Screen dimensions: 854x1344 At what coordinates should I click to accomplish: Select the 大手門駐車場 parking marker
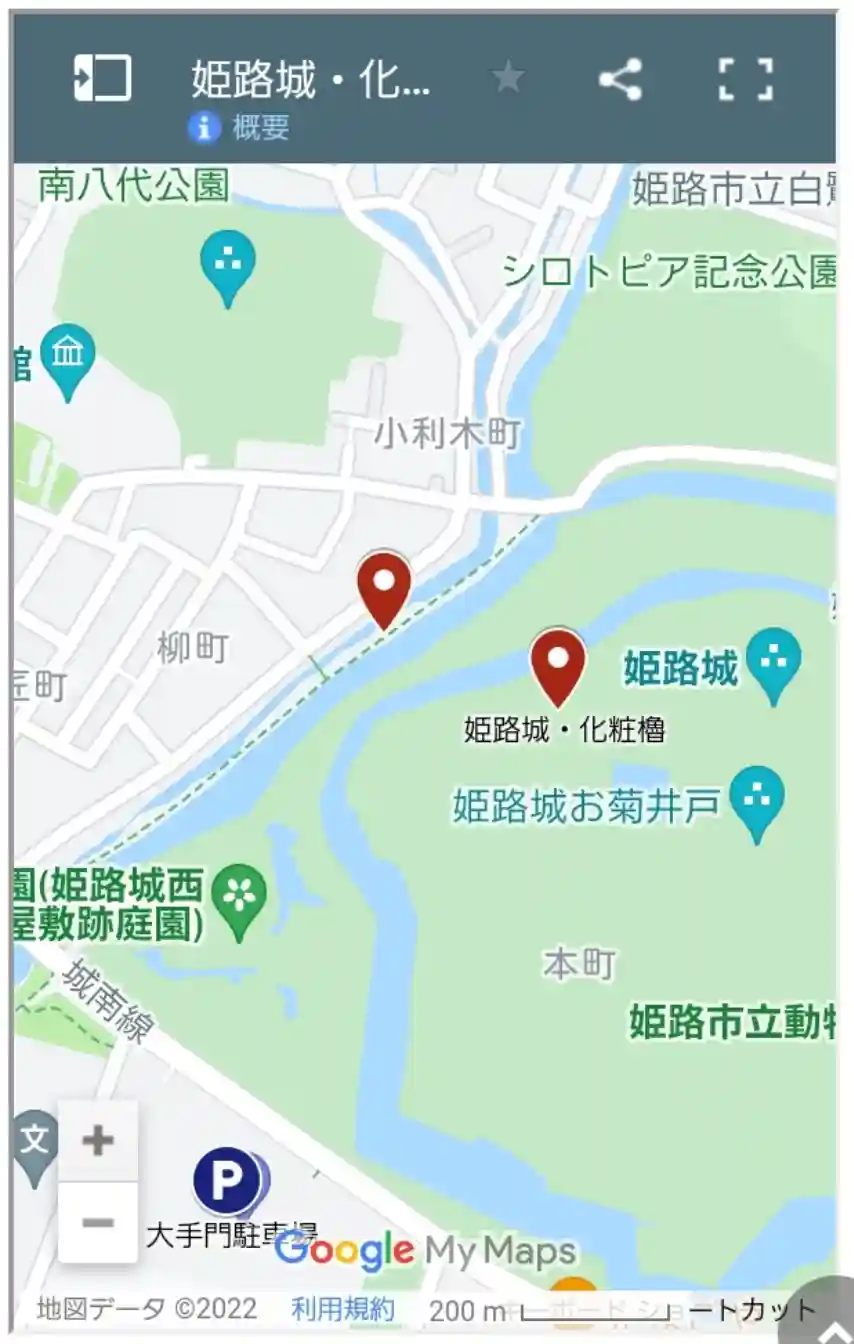[x=228, y=1182]
